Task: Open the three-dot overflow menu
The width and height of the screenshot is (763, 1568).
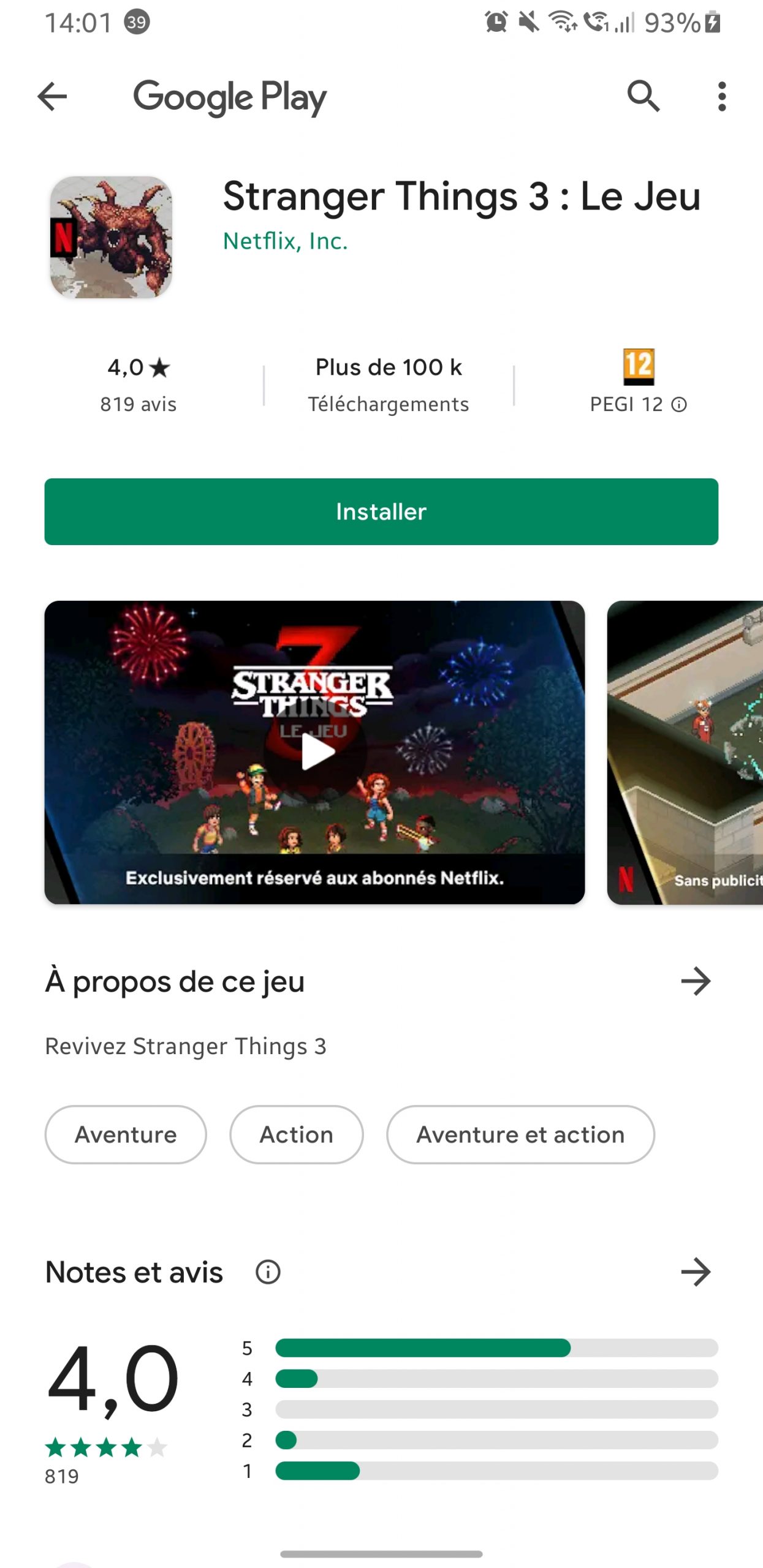Action: coord(722,97)
